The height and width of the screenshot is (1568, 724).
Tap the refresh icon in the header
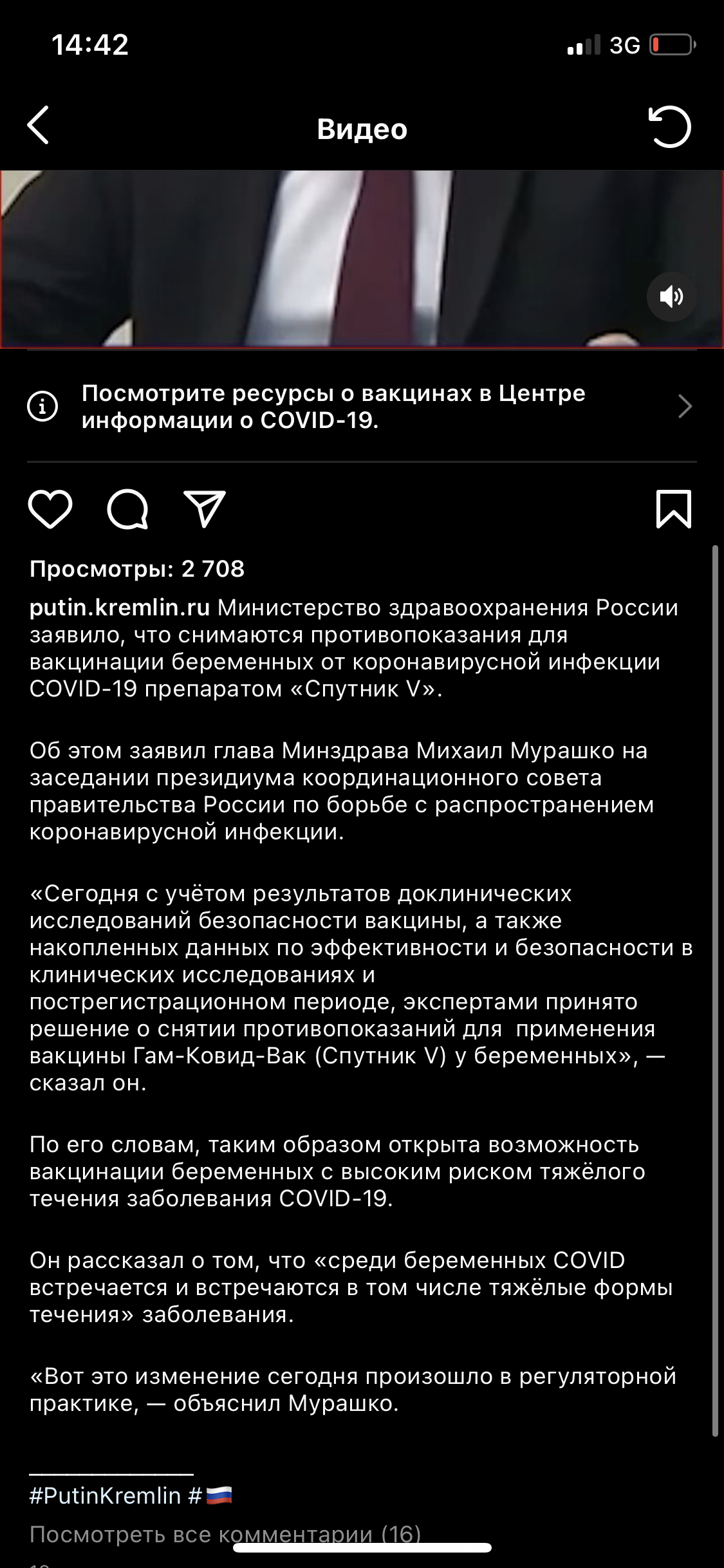pos(669,127)
